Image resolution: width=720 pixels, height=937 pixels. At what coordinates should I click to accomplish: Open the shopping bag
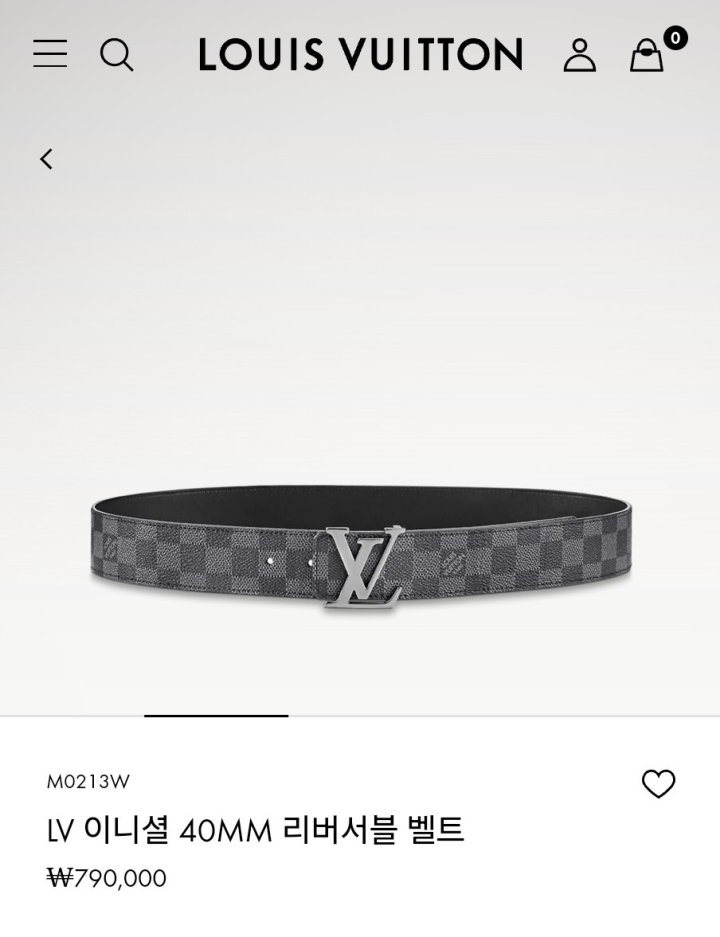click(647, 55)
